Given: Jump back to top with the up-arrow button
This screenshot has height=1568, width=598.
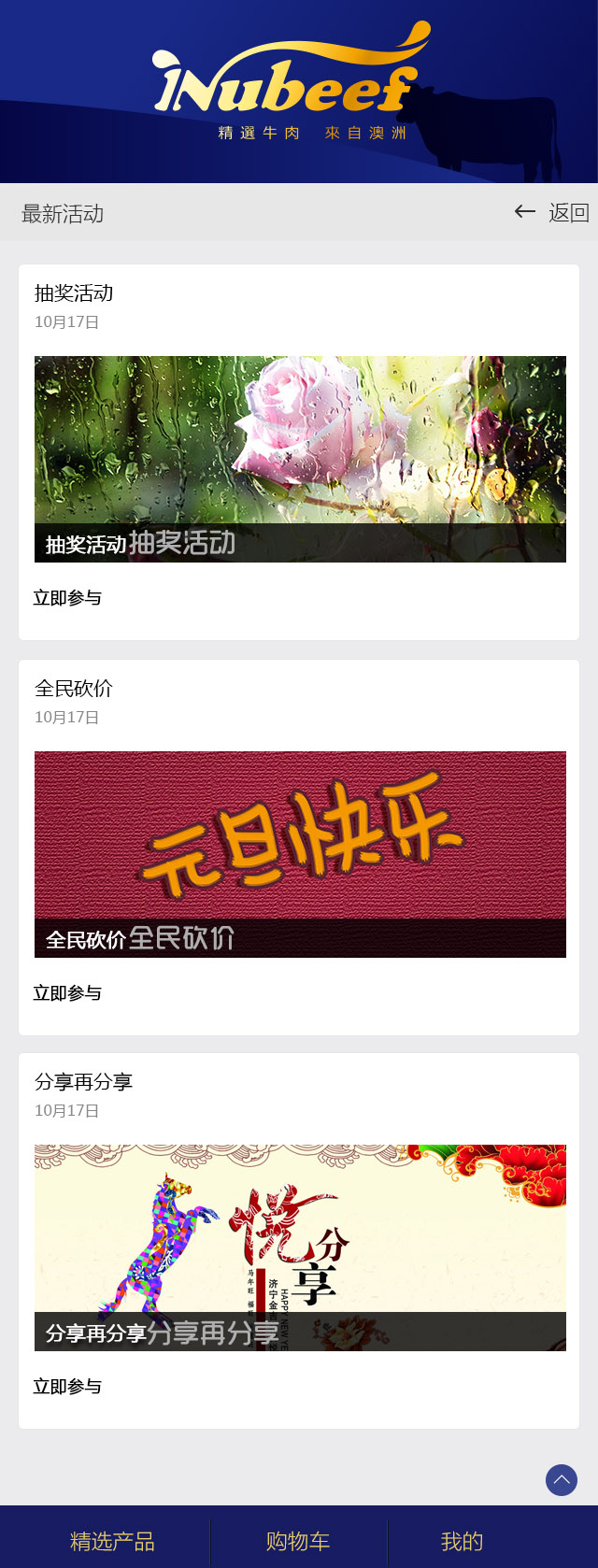Looking at the screenshot, I should pos(562,1479).
